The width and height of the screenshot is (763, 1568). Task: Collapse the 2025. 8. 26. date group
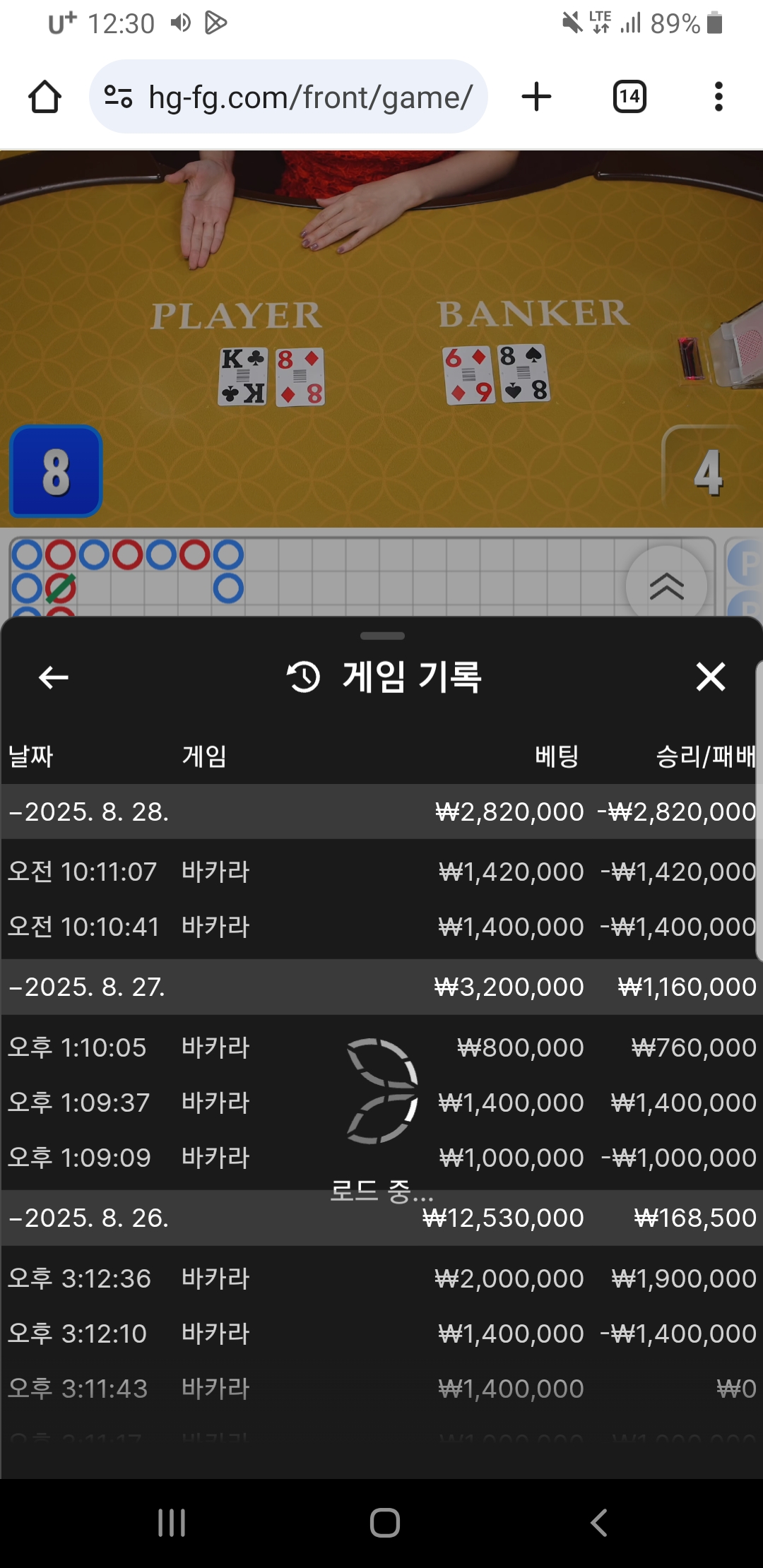88,1218
